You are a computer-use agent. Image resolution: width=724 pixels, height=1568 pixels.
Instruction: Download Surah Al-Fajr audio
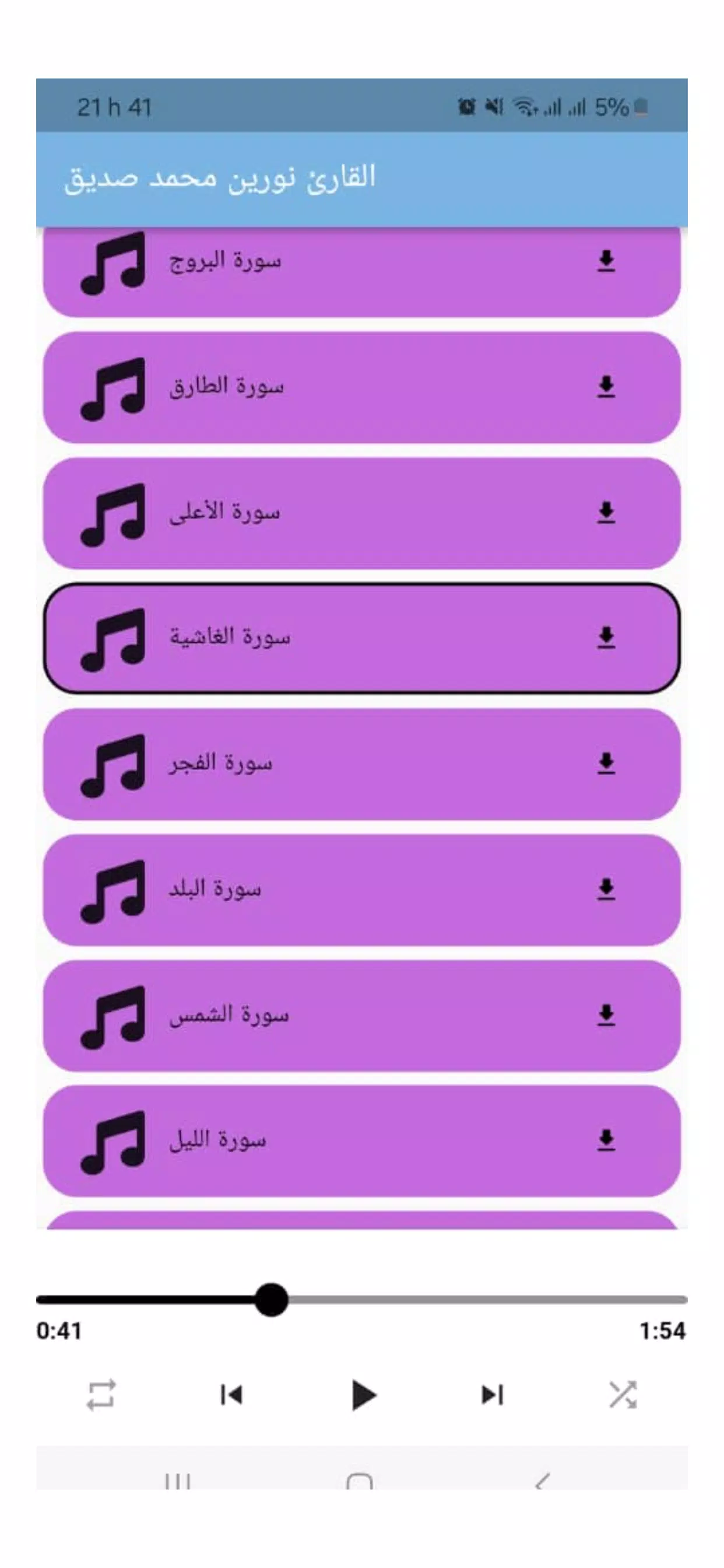(606, 762)
